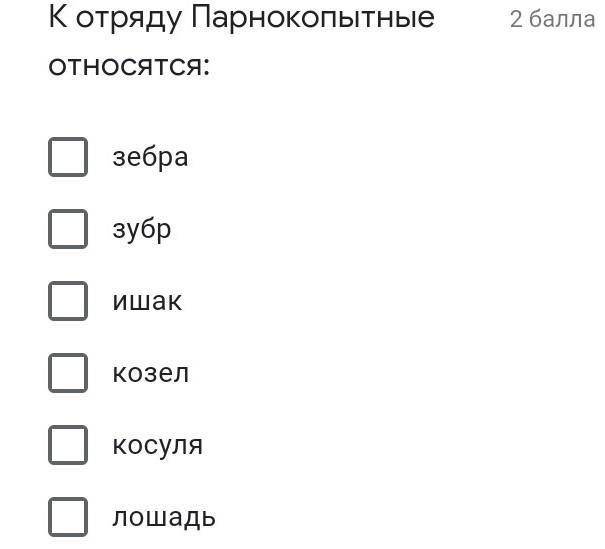Viewport: 605px width, 549px height.
Task: Check the зебра checkbox
Action: [x=68, y=157]
